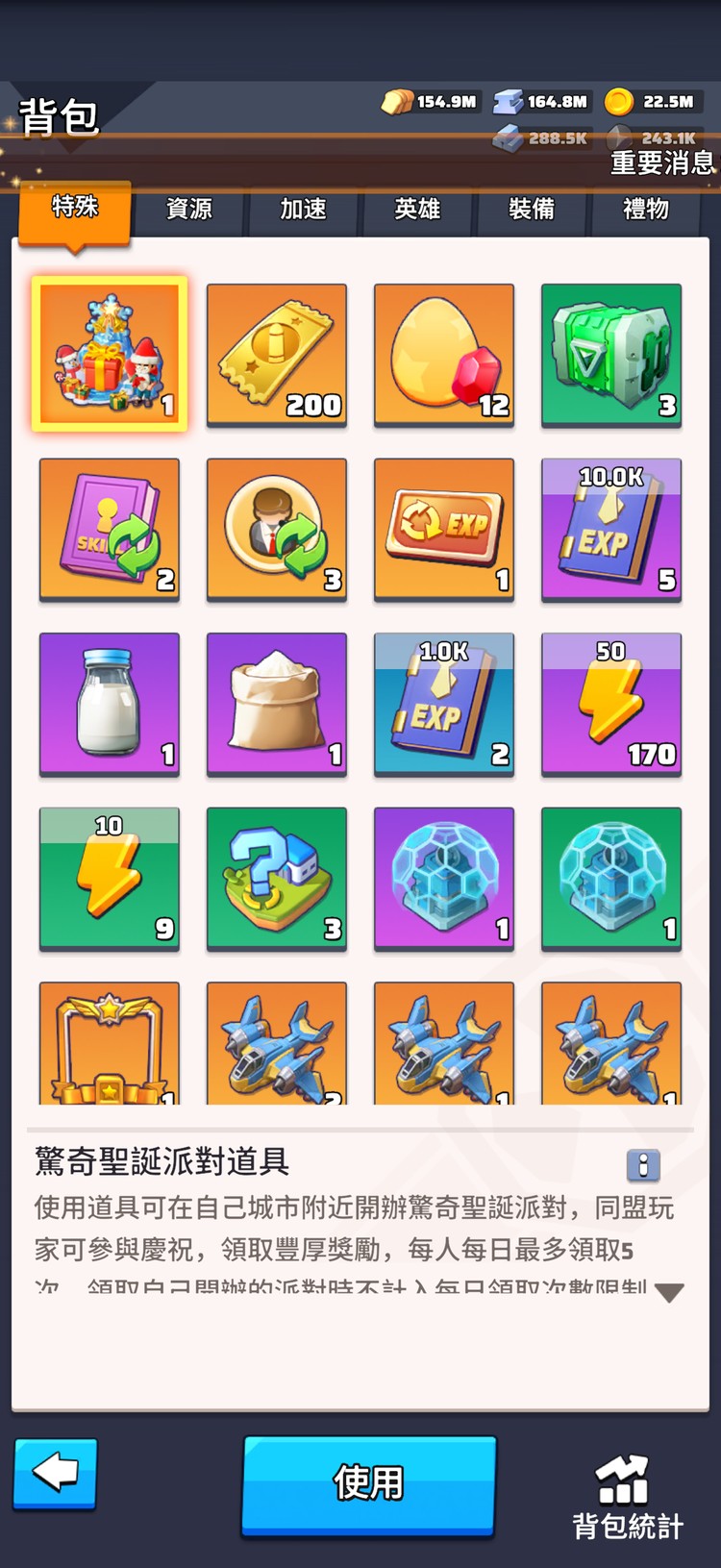Screen dimensions: 721x1568
Task: Choose the 1.0K EXP book item
Action: tap(444, 704)
